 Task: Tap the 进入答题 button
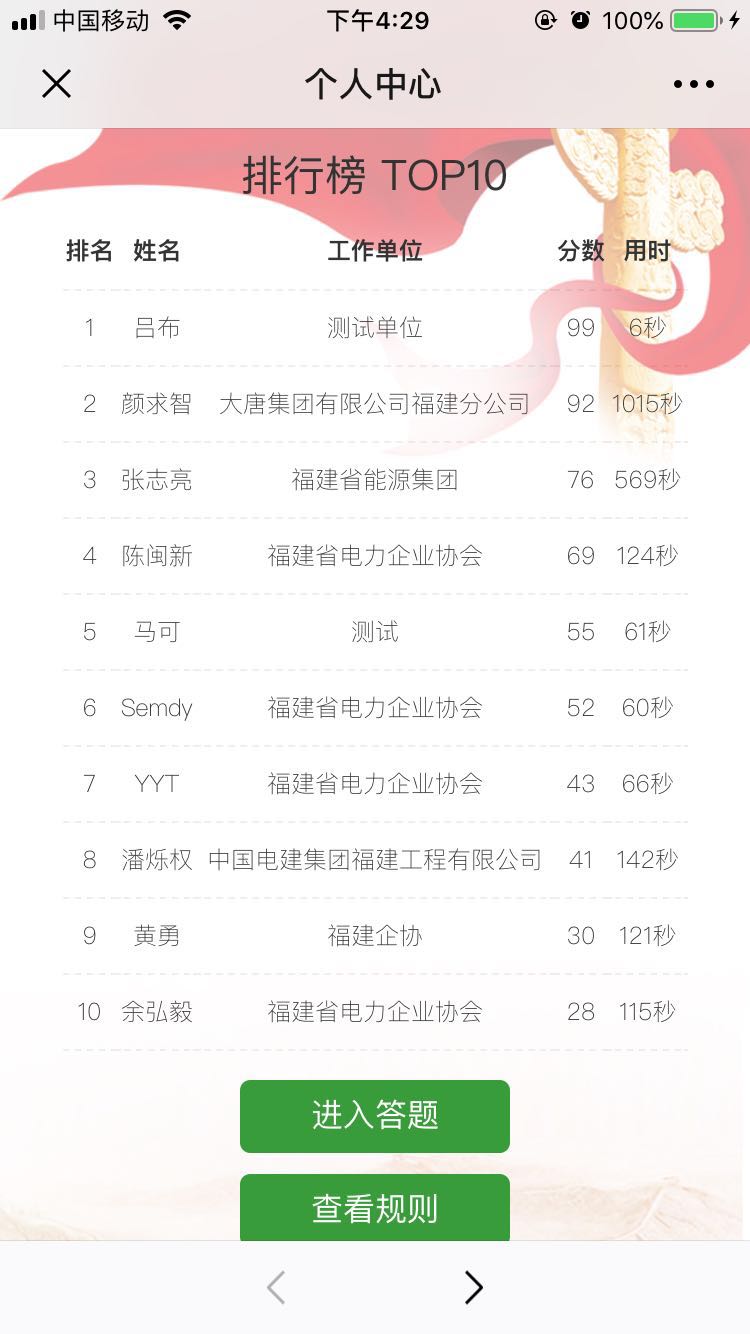[x=375, y=1116]
